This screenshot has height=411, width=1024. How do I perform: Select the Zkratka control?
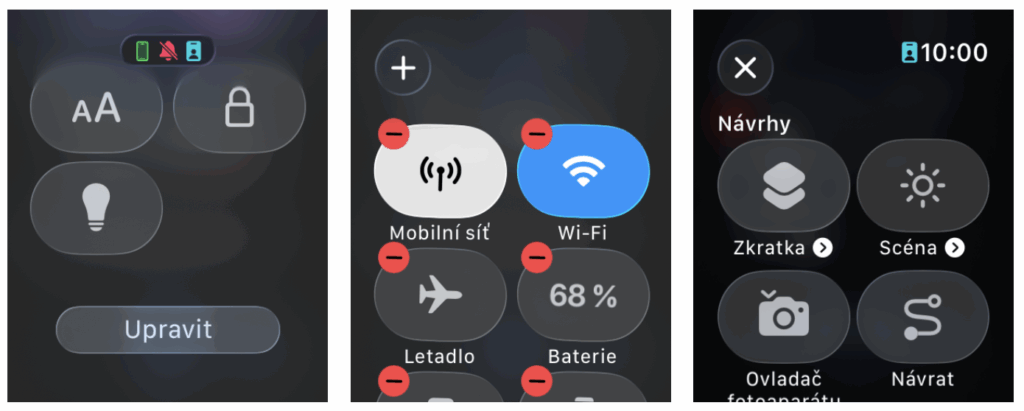(x=783, y=186)
